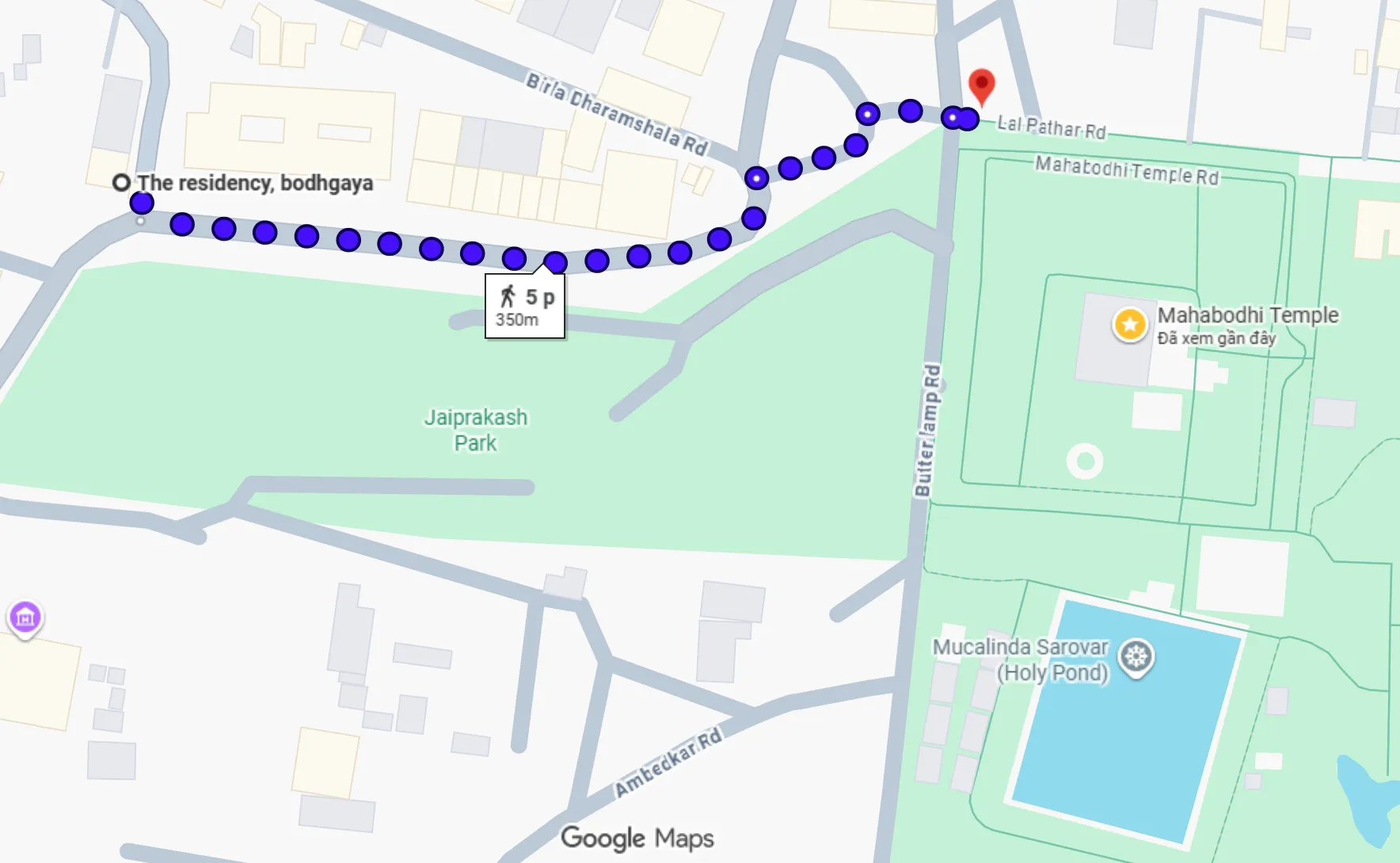Open the Mahabodhi Temple starred place marker

1130,325
